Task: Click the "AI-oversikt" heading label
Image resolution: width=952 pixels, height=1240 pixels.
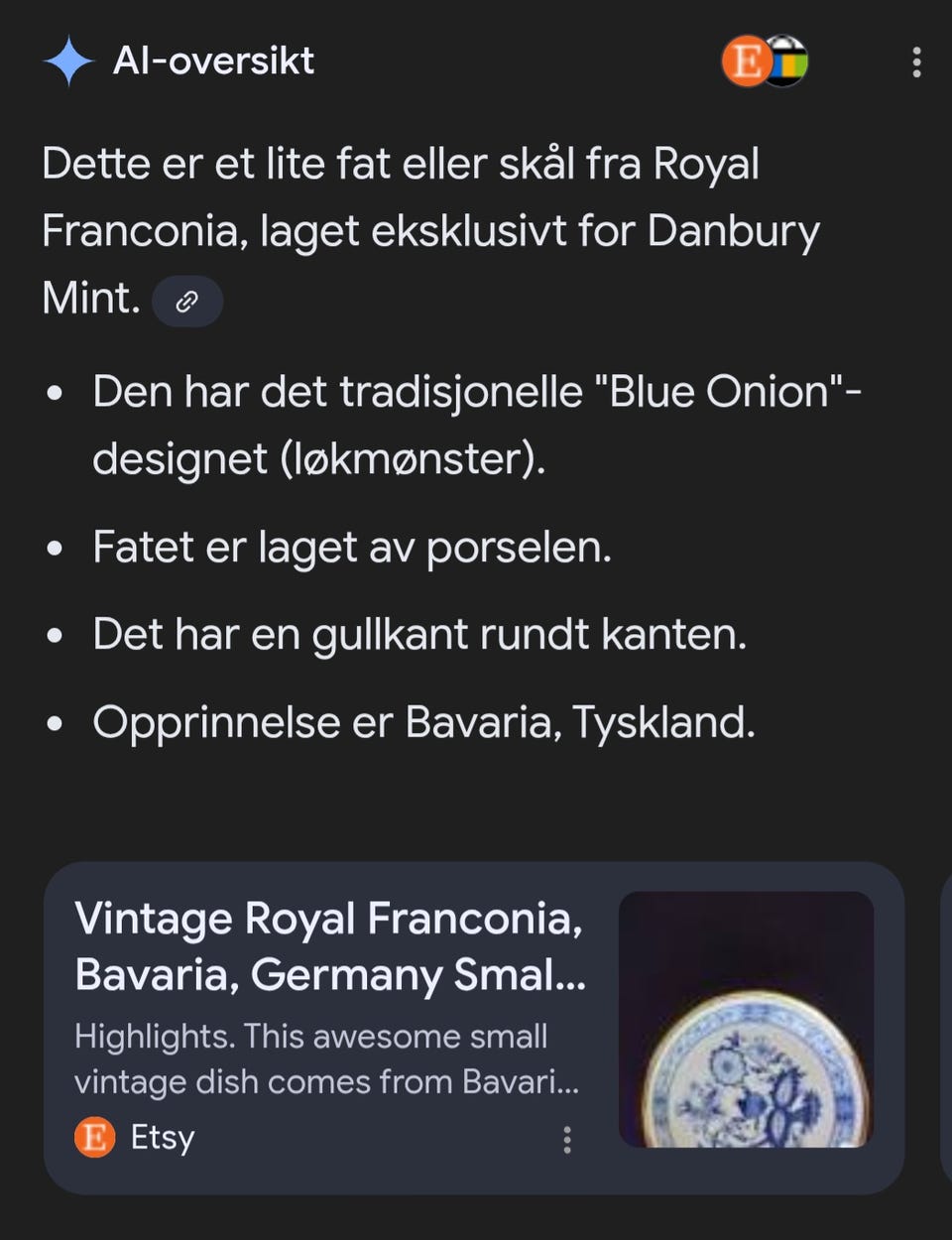Action: pyautogui.click(x=214, y=62)
